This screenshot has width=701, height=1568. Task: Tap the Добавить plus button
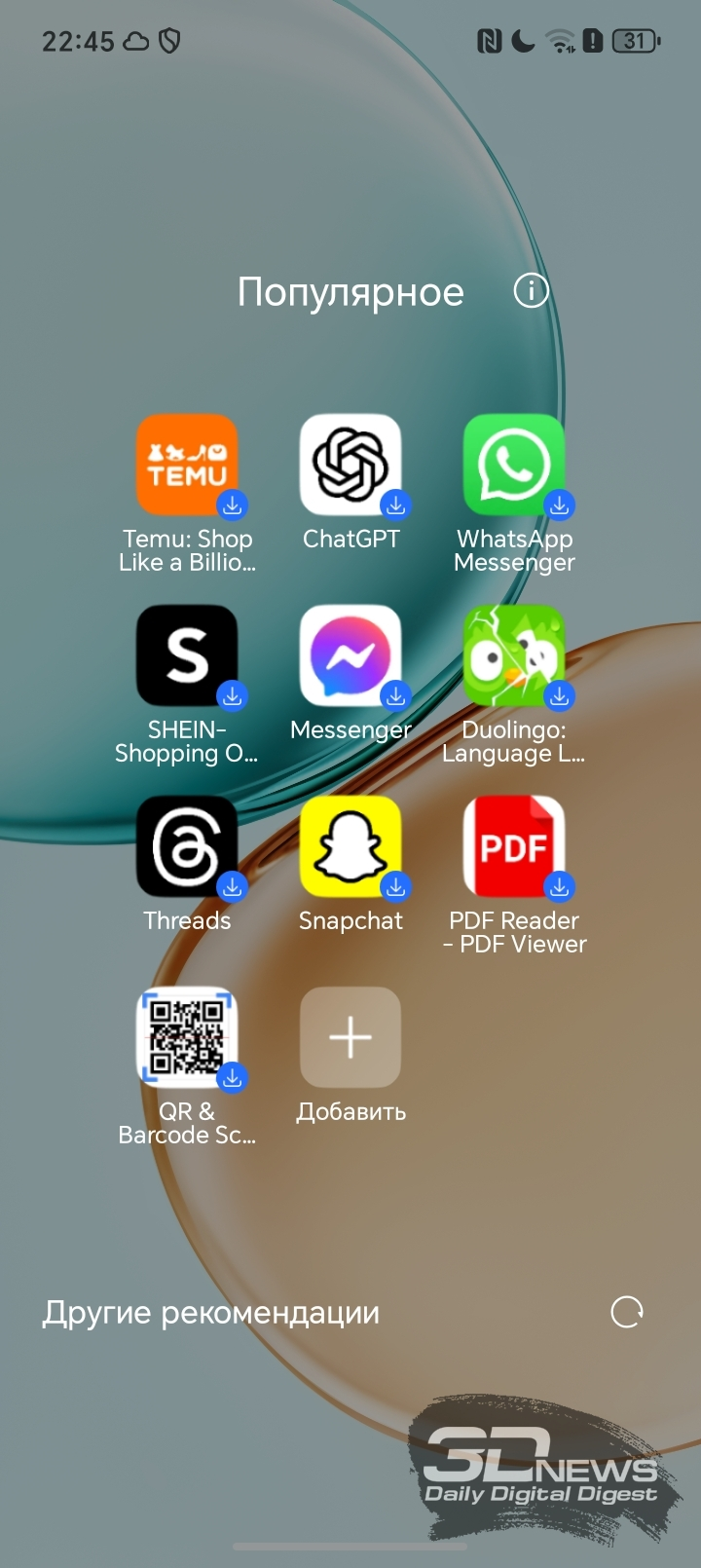point(350,1037)
